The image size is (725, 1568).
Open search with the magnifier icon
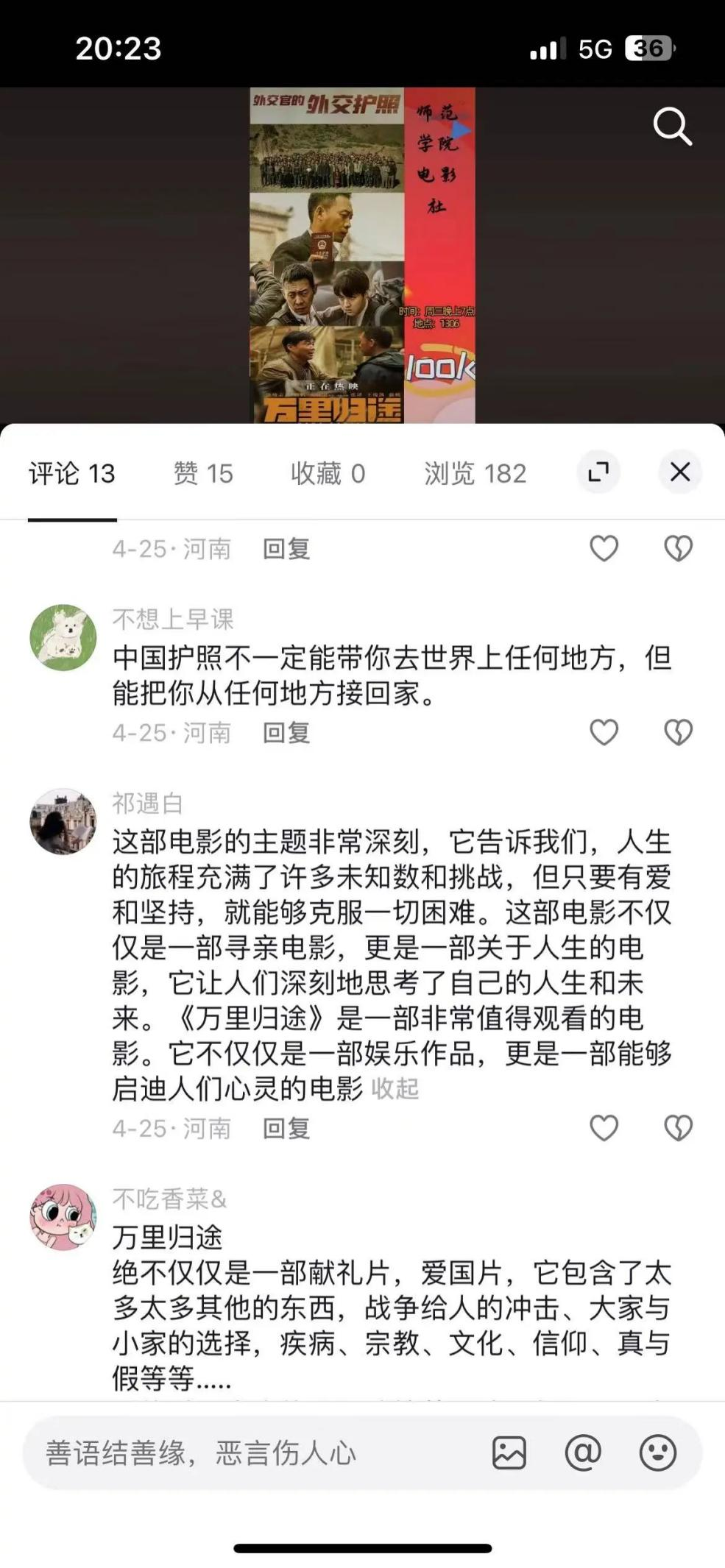(x=672, y=127)
